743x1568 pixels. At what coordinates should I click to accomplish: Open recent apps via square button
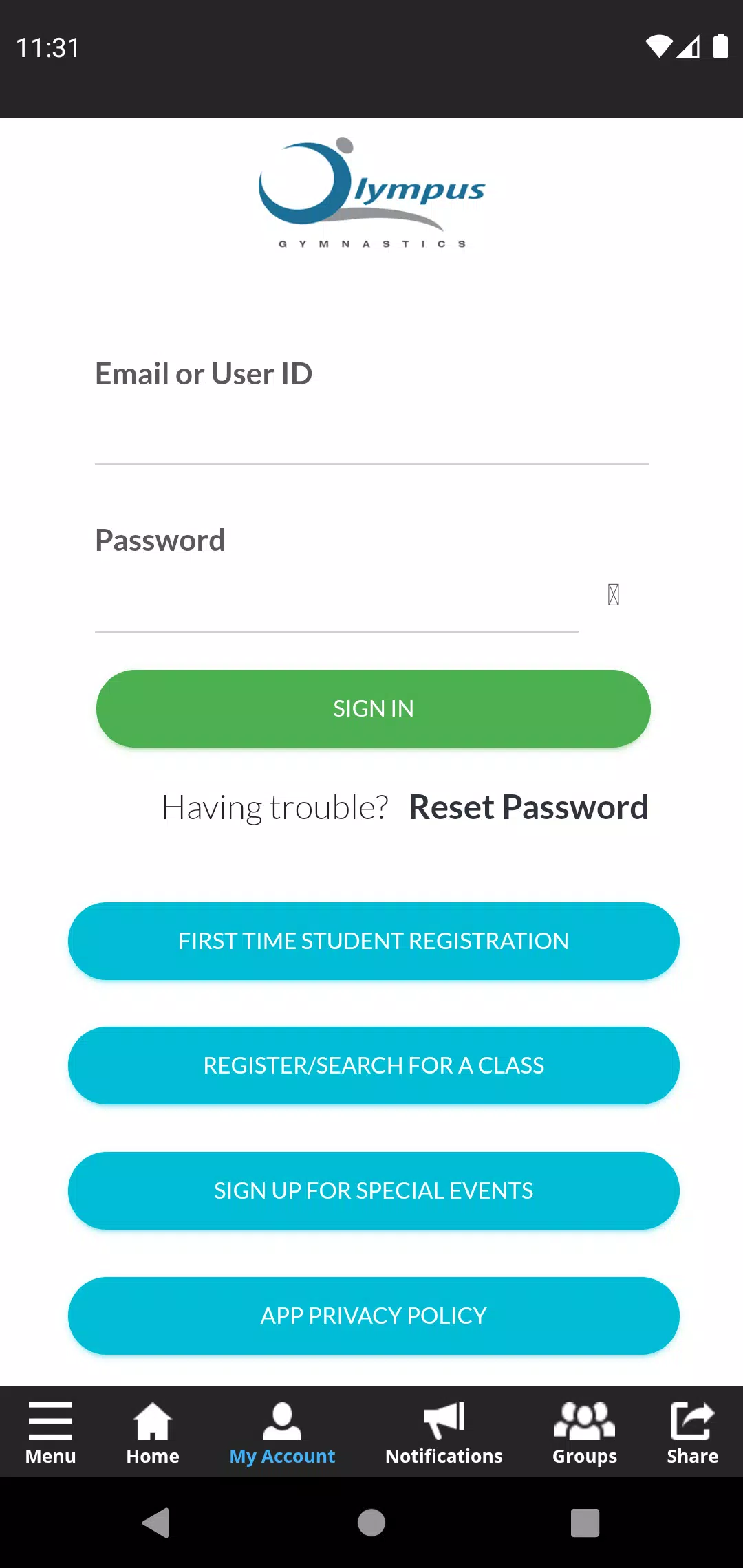tap(585, 1523)
